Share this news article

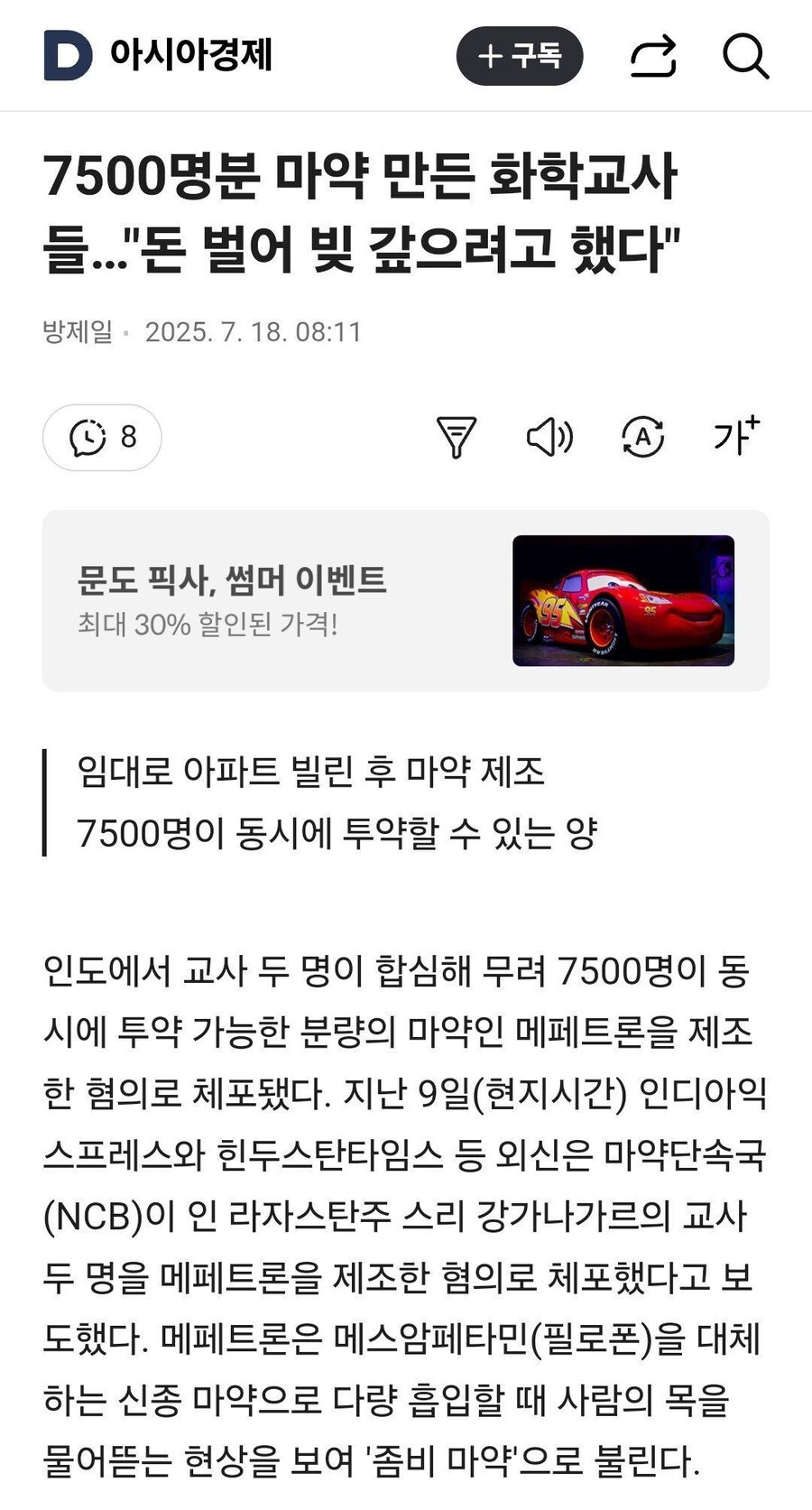pos(653,56)
